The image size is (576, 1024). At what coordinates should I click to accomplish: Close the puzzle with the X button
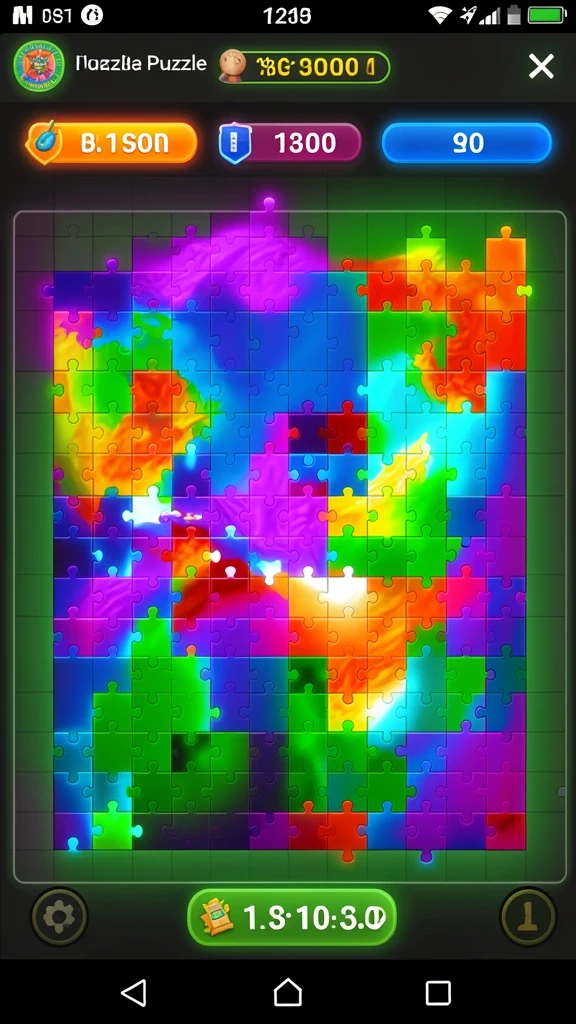[x=541, y=66]
